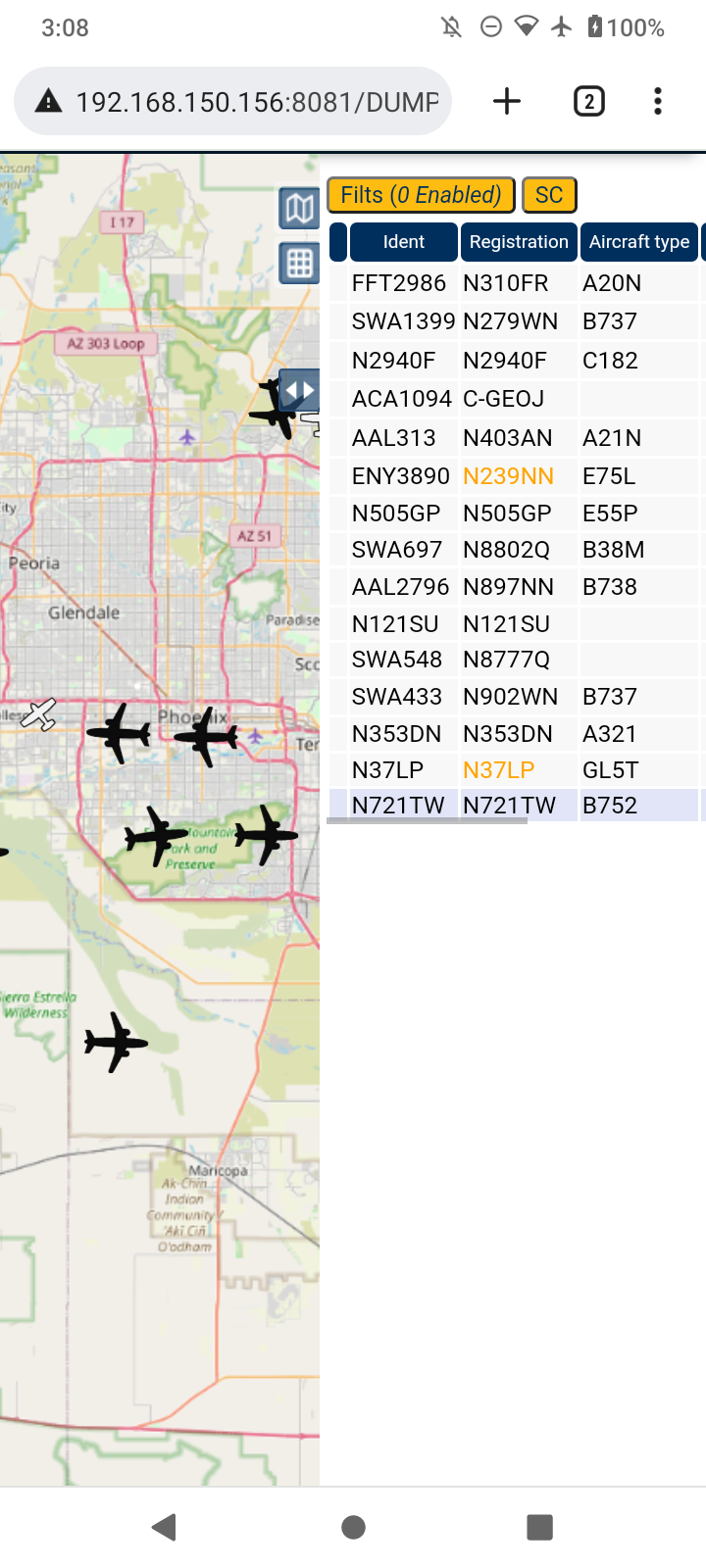
Task: Go back with the system back button
Action: pyautogui.click(x=165, y=1527)
